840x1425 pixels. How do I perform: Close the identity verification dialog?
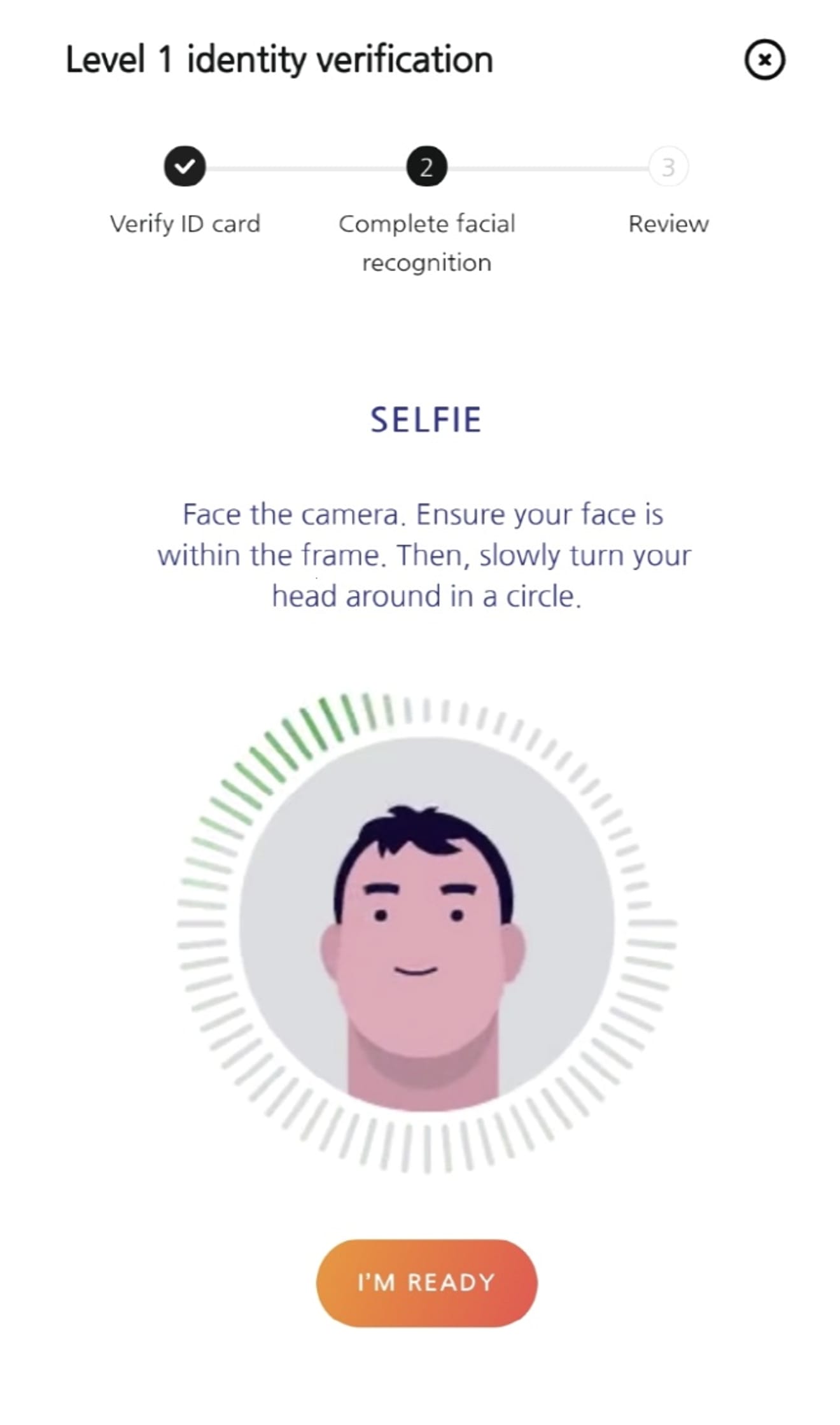click(x=764, y=60)
